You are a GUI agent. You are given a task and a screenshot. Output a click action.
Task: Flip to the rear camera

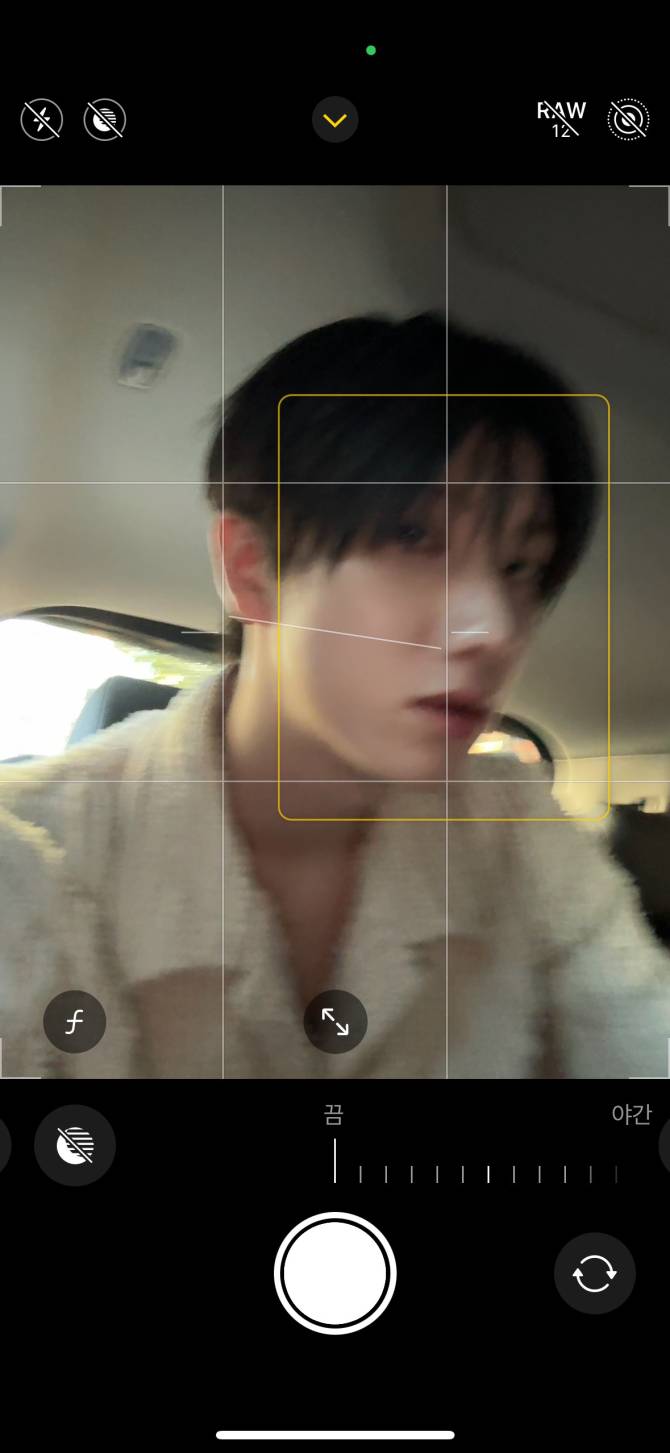tap(594, 1274)
